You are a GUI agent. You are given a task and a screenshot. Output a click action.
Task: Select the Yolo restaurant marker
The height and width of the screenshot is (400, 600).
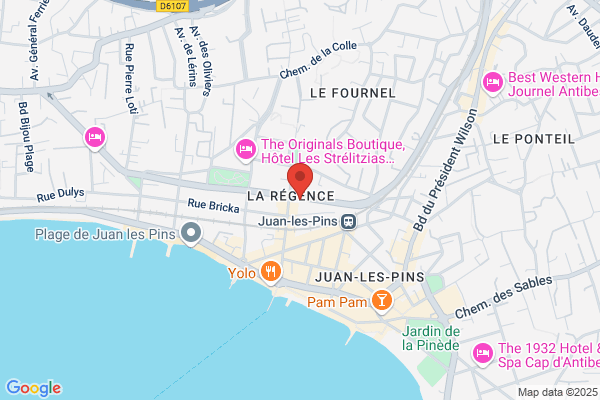tap(271, 273)
